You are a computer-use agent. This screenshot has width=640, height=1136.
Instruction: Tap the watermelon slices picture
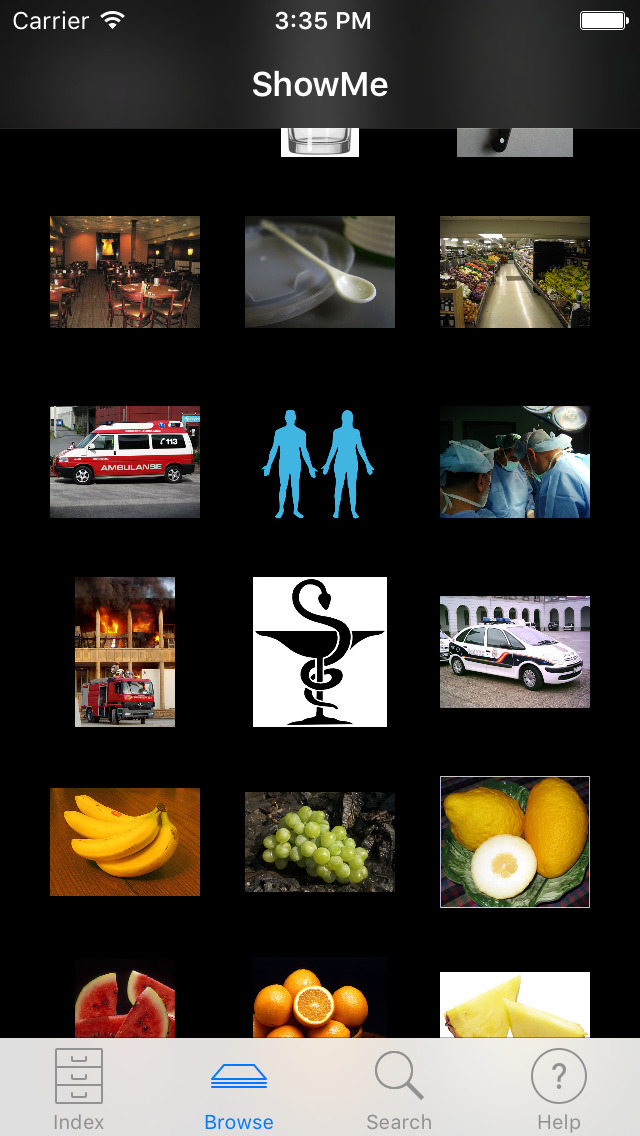tap(125, 999)
